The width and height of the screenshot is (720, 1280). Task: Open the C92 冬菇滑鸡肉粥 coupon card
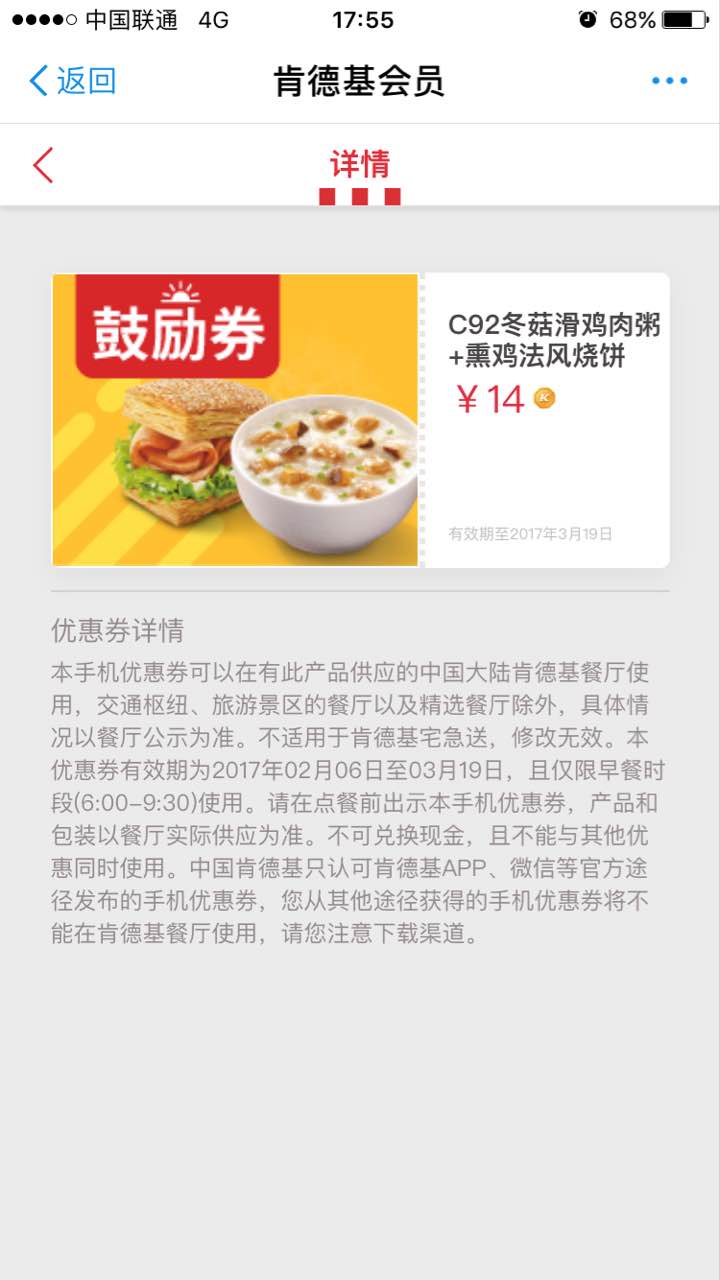pyautogui.click(x=360, y=420)
